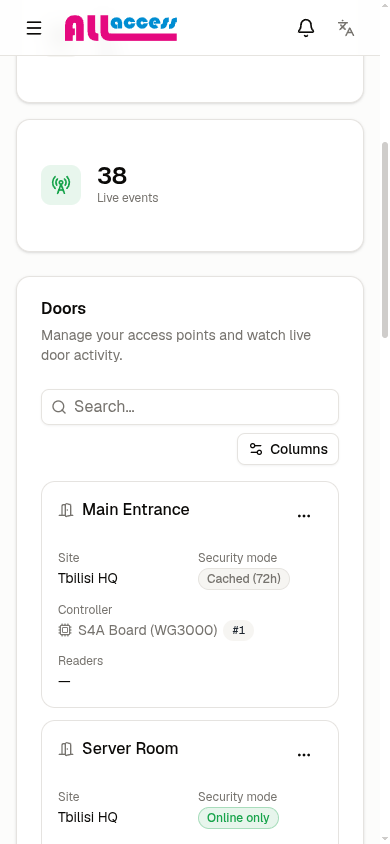Open the hamburger navigation menu
This screenshot has width=390, height=844.
34,28
